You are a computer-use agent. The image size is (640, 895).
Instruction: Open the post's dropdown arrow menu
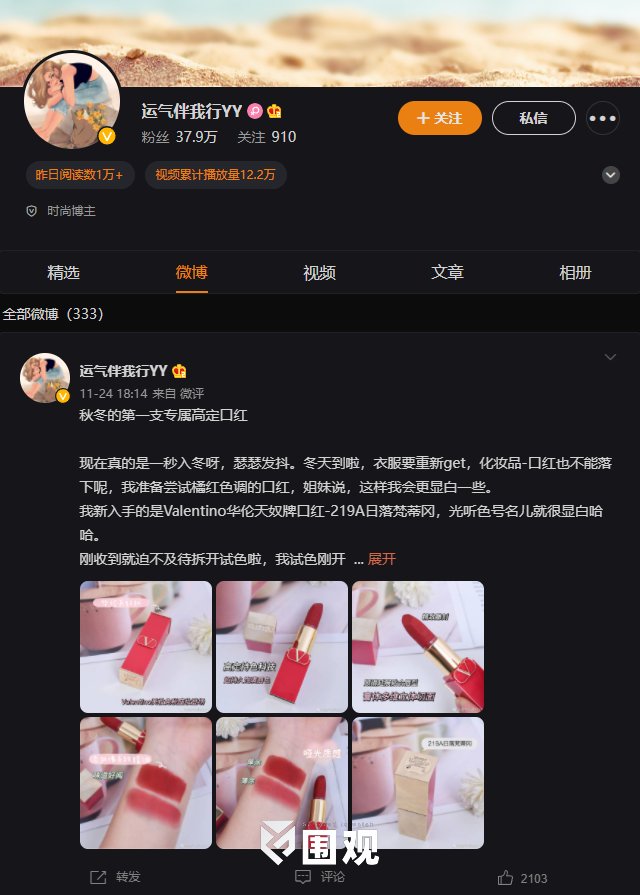coord(610,357)
